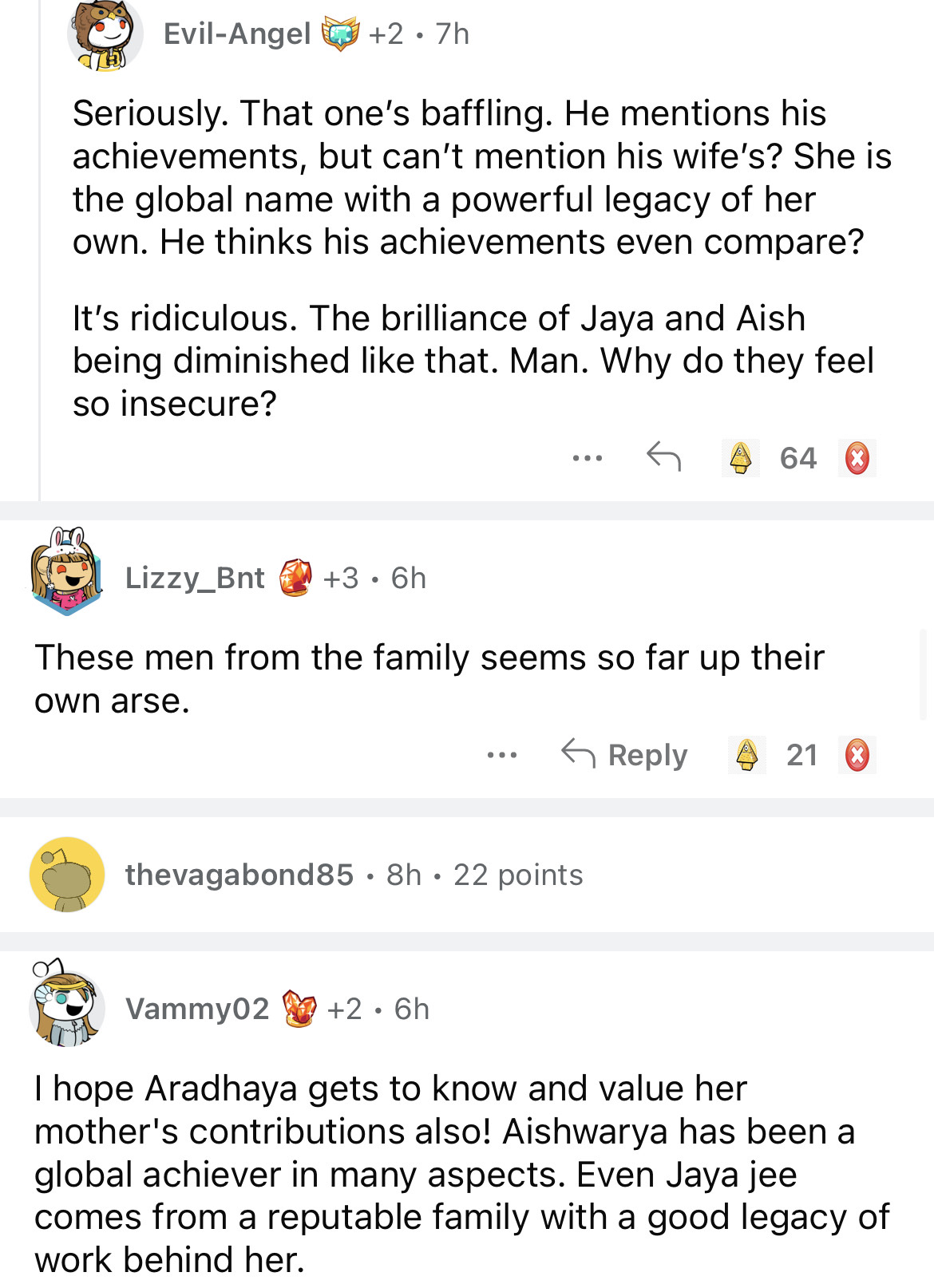Image resolution: width=934 pixels, height=1288 pixels.
Task: Open Evil-Angel's user profile
Action: coord(236,34)
